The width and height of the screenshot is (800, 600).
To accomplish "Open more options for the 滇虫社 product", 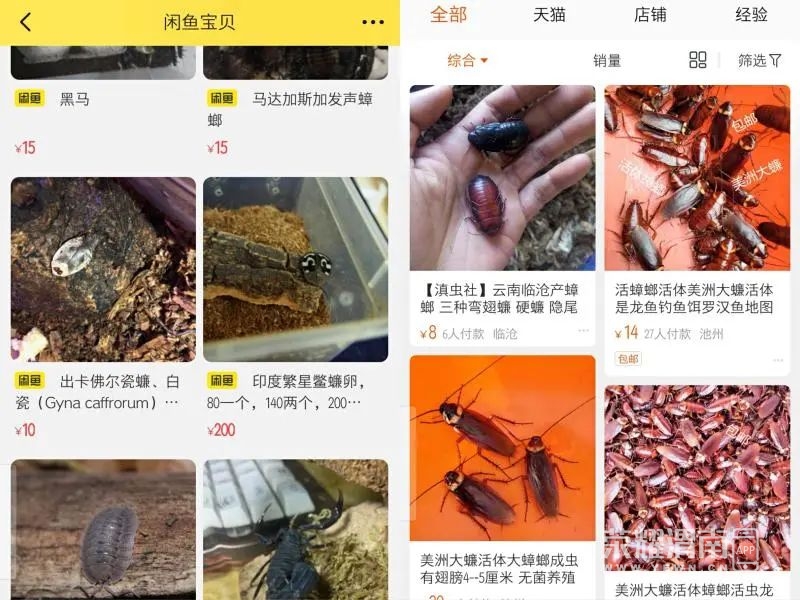I will [x=584, y=332].
